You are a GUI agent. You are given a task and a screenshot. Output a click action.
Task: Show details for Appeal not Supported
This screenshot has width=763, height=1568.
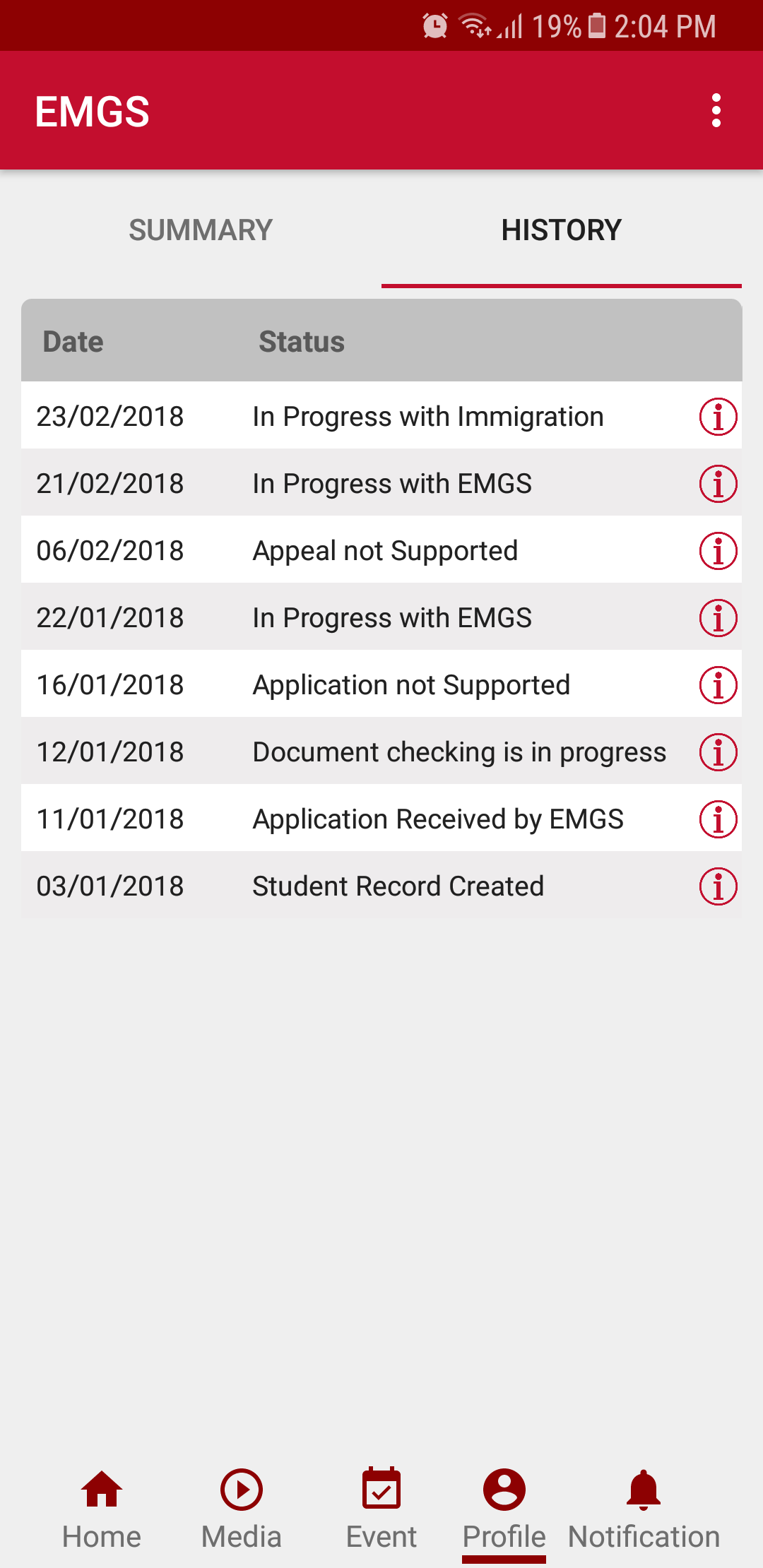(718, 551)
